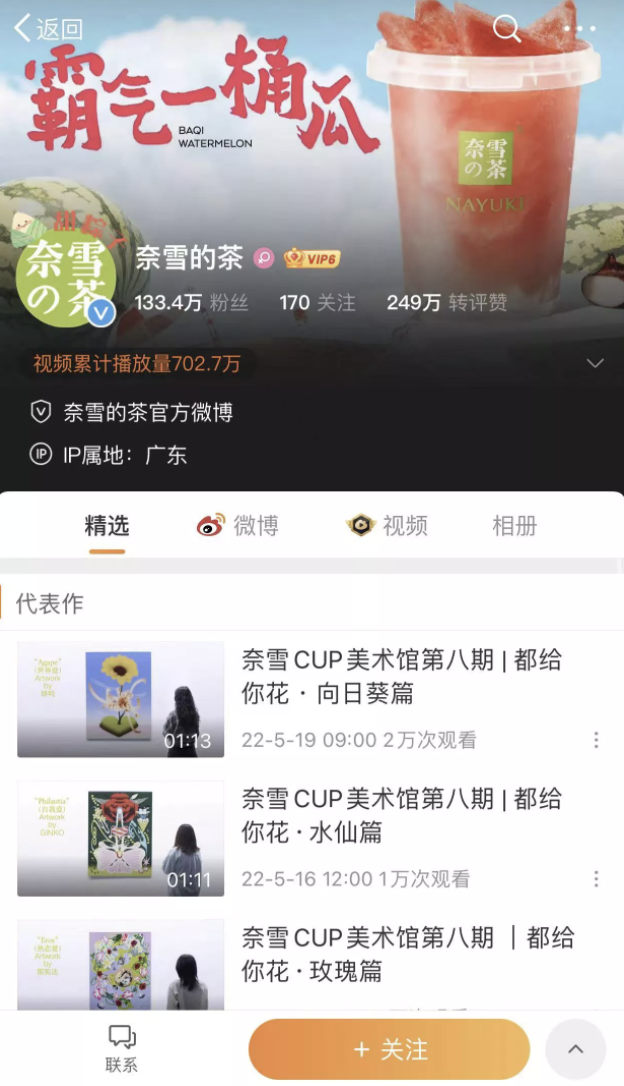Open more options for the 向日葵篇 video
This screenshot has width=624, height=1086.
[596, 740]
